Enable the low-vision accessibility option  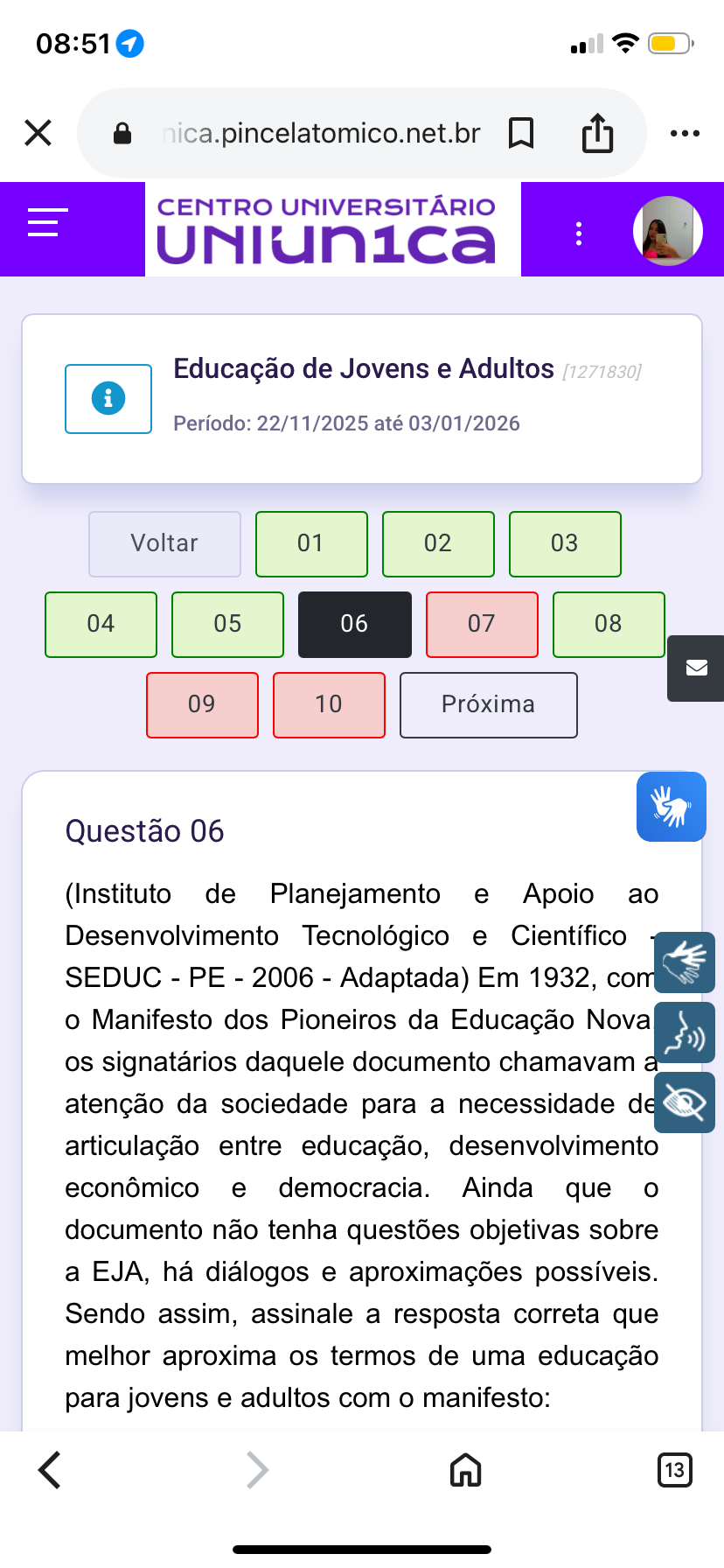(685, 1102)
